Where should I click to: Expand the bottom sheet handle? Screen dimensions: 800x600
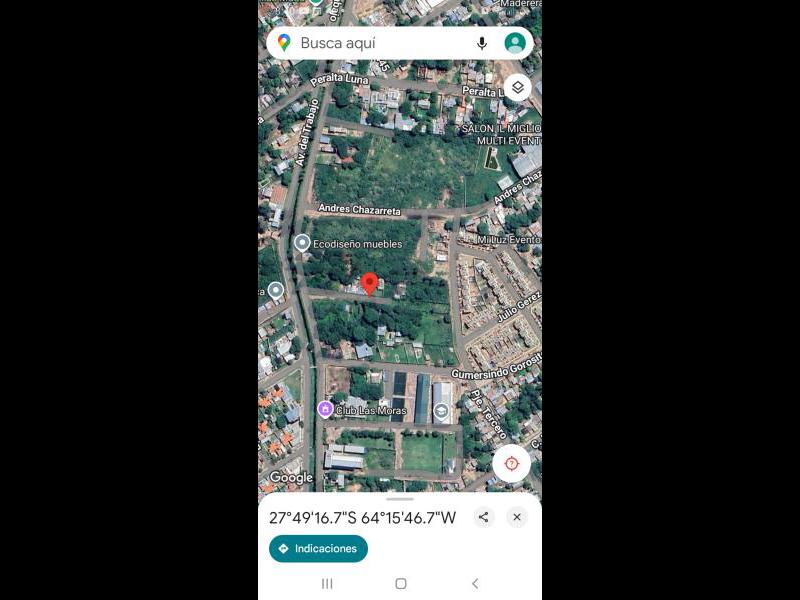pos(400,498)
